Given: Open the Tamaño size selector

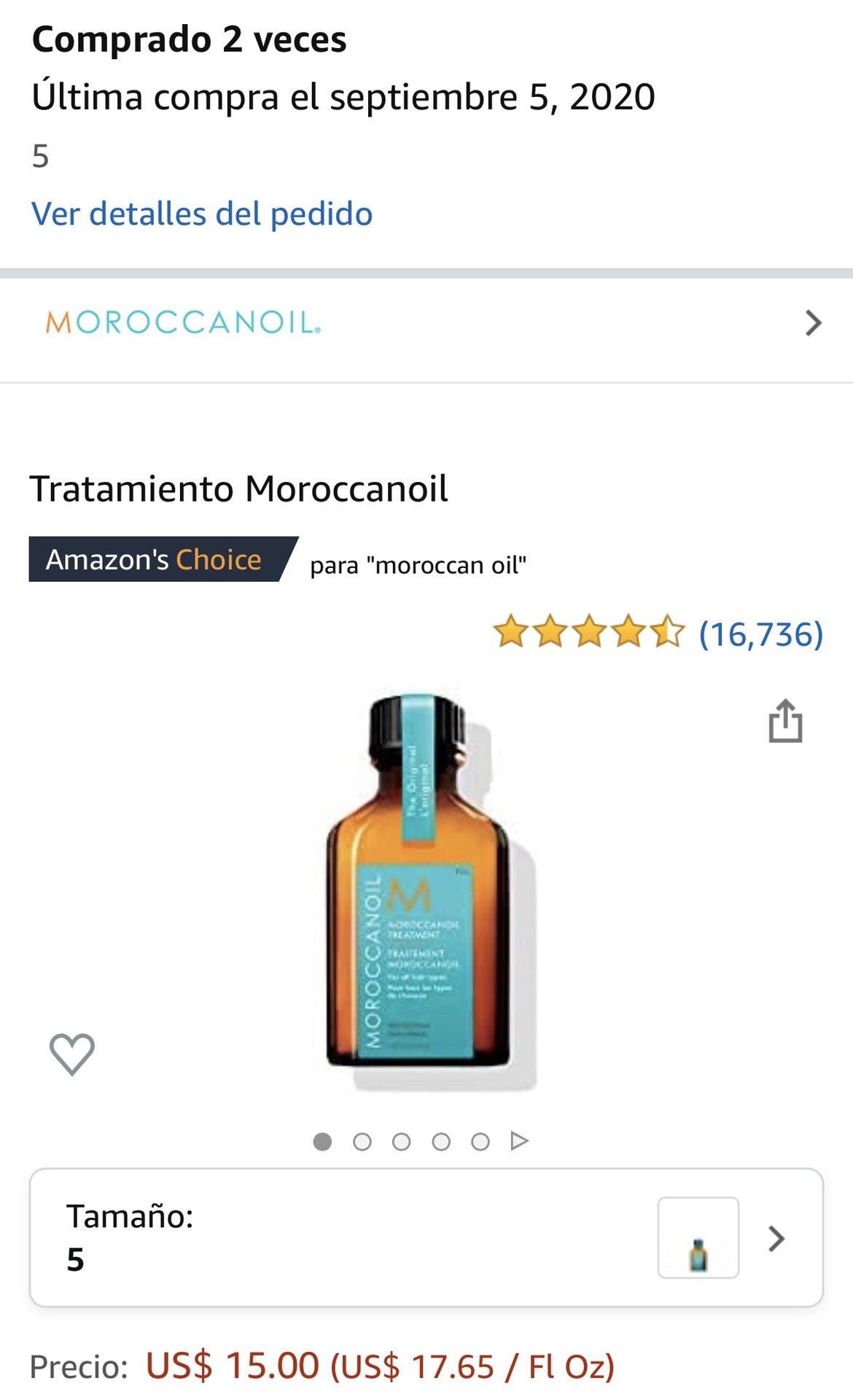Looking at the screenshot, I should (426, 1237).
